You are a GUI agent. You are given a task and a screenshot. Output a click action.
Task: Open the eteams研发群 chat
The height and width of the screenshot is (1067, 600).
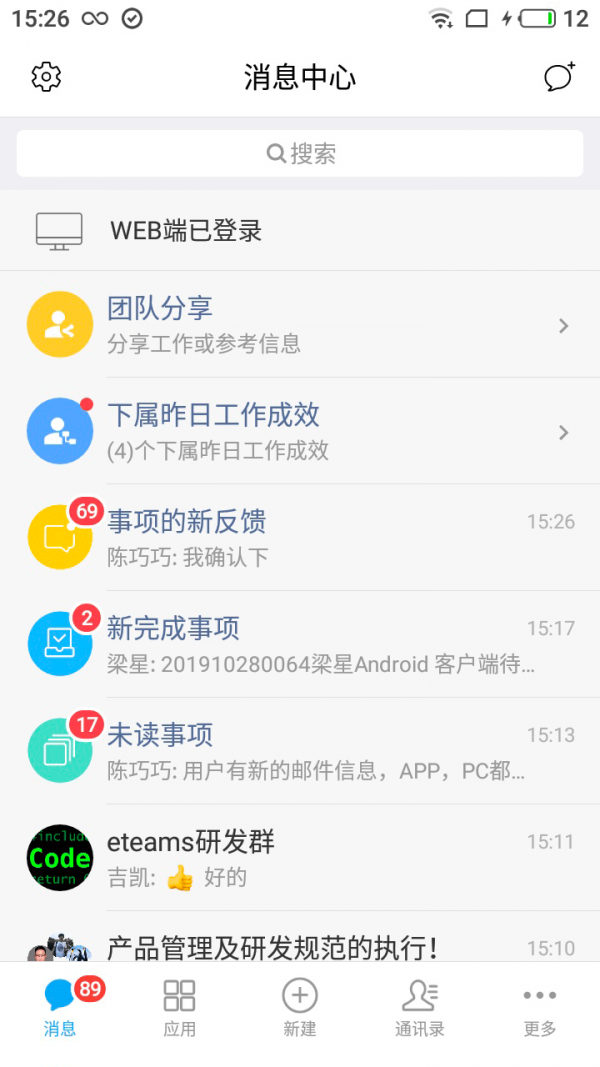[300, 858]
